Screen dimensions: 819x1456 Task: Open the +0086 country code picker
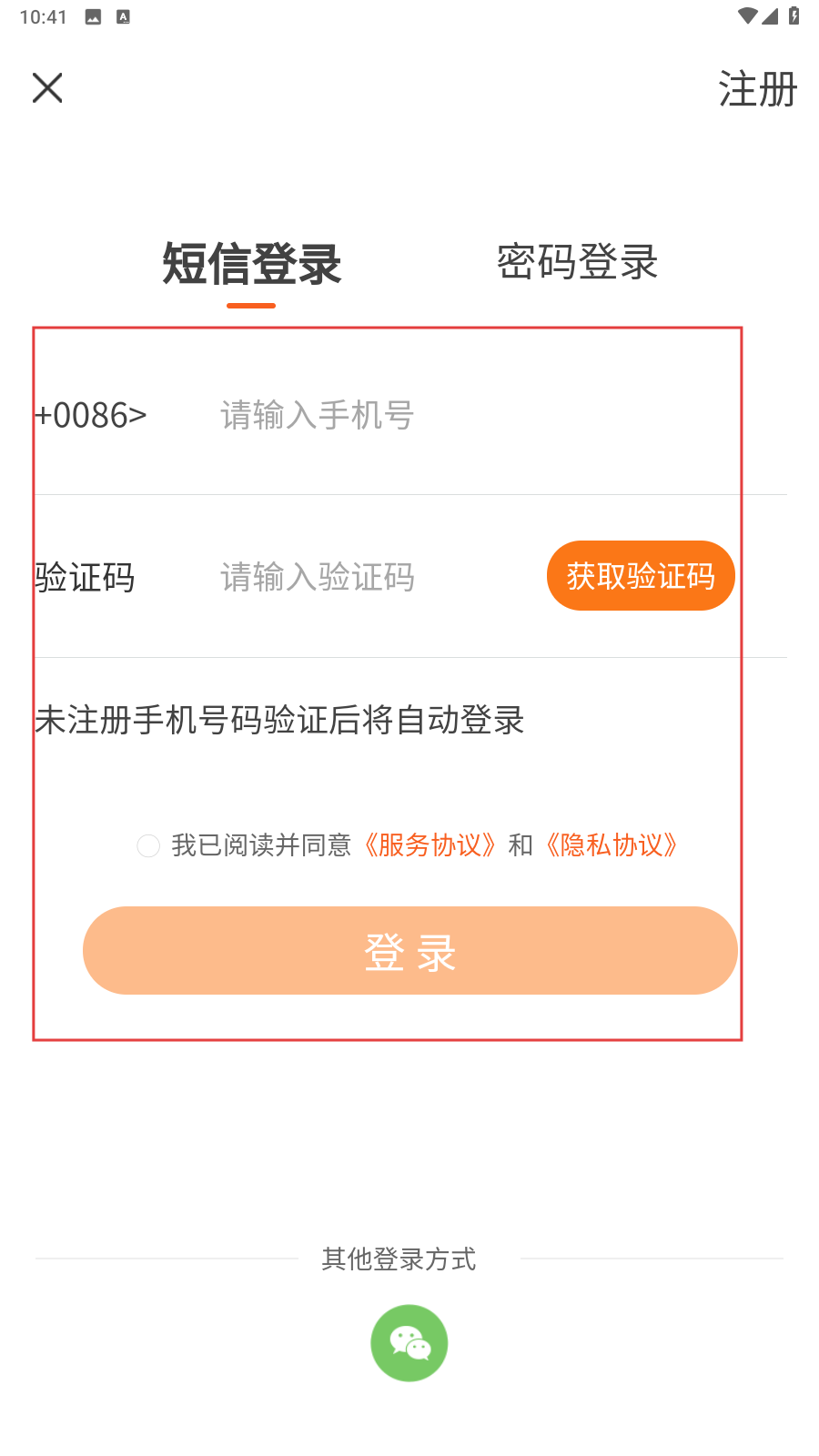click(91, 415)
